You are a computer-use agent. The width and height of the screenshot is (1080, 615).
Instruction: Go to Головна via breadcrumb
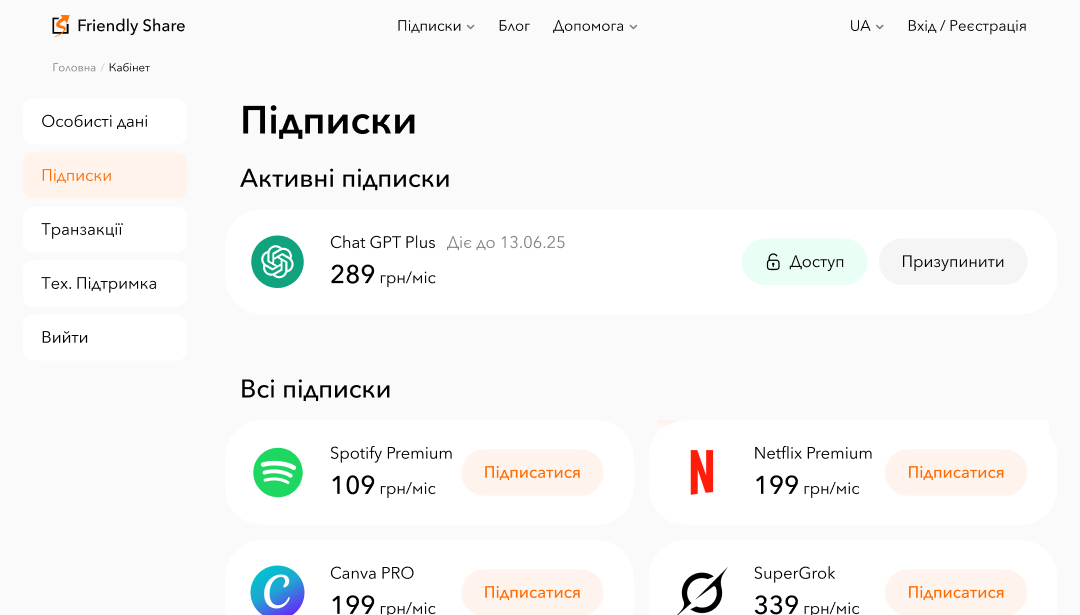click(x=74, y=68)
